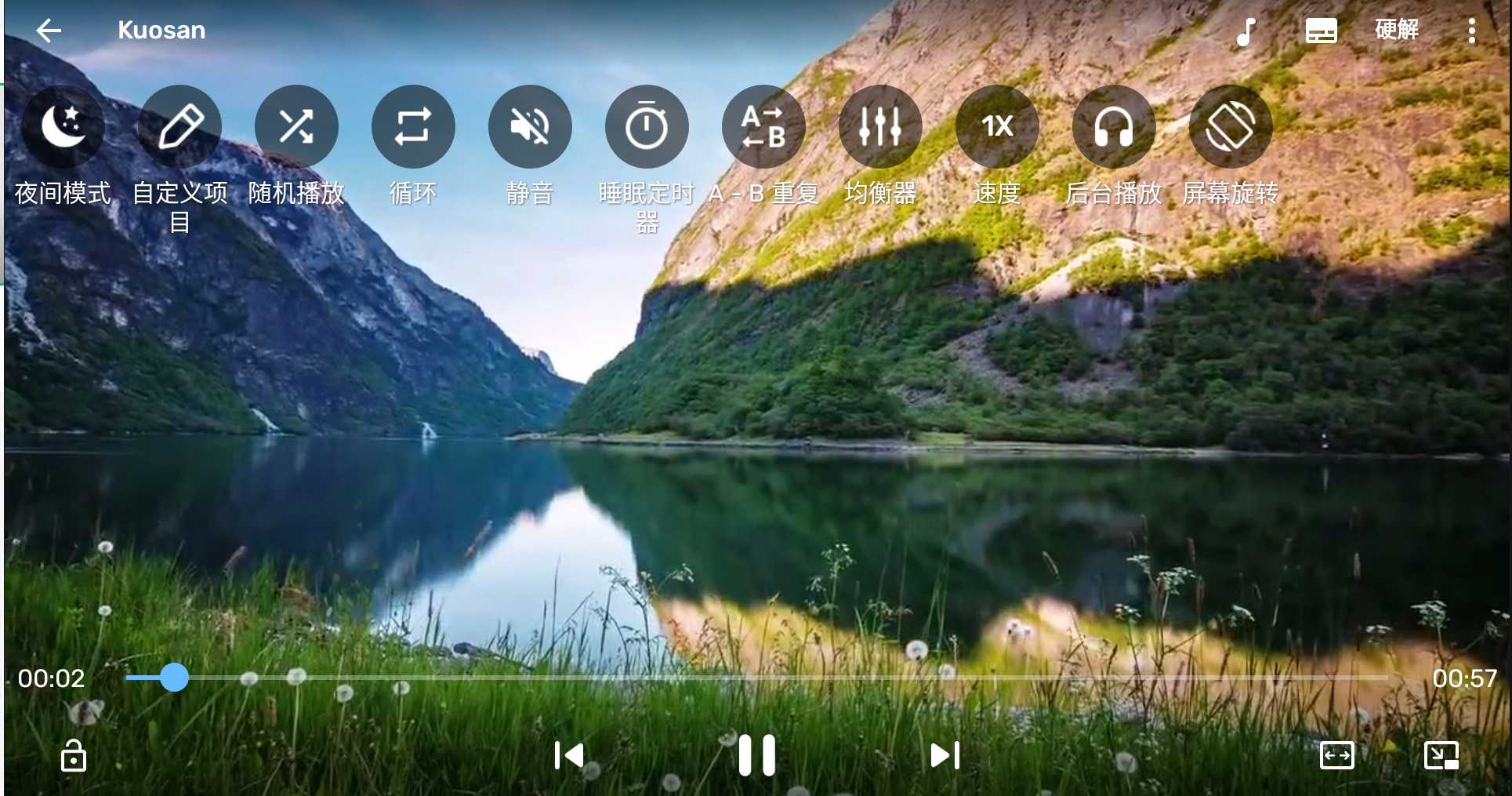Pause the video
The width and height of the screenshot is (1512, 796).
click(x=756, y=755)
